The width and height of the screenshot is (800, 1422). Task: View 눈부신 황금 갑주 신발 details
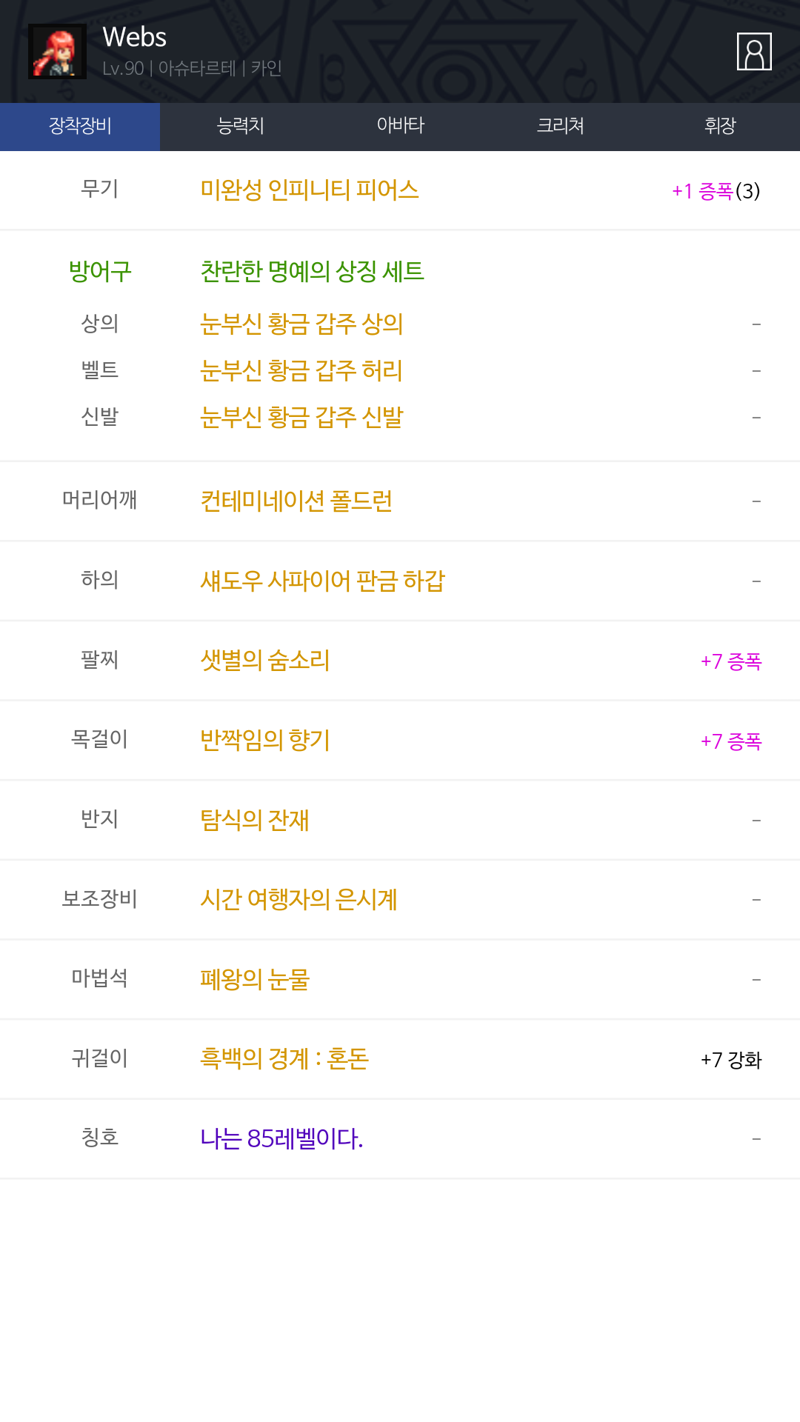coord(302,416)
